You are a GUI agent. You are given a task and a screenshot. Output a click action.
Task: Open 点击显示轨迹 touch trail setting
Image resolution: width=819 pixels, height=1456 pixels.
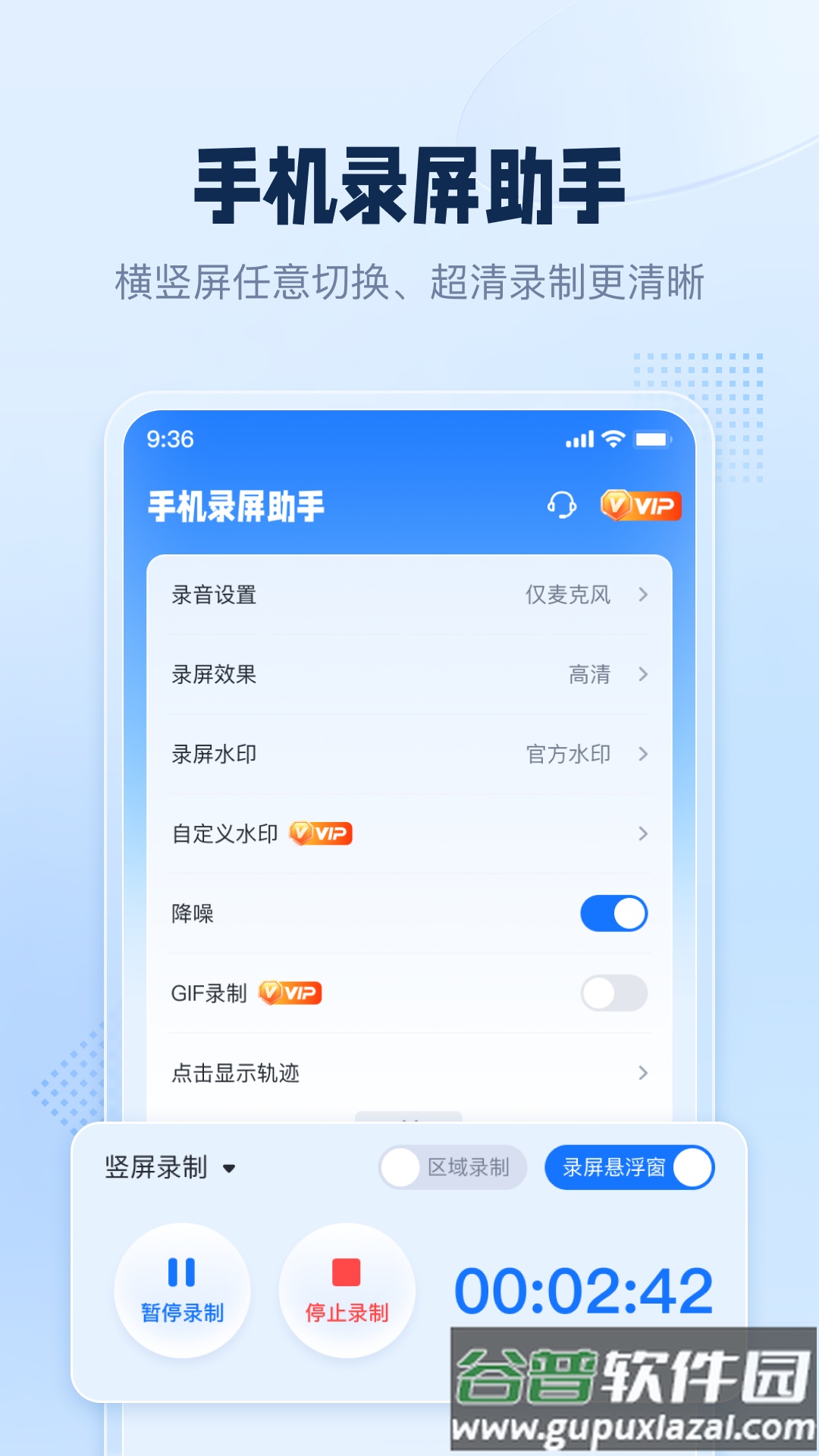click(x=408, y=1072)
